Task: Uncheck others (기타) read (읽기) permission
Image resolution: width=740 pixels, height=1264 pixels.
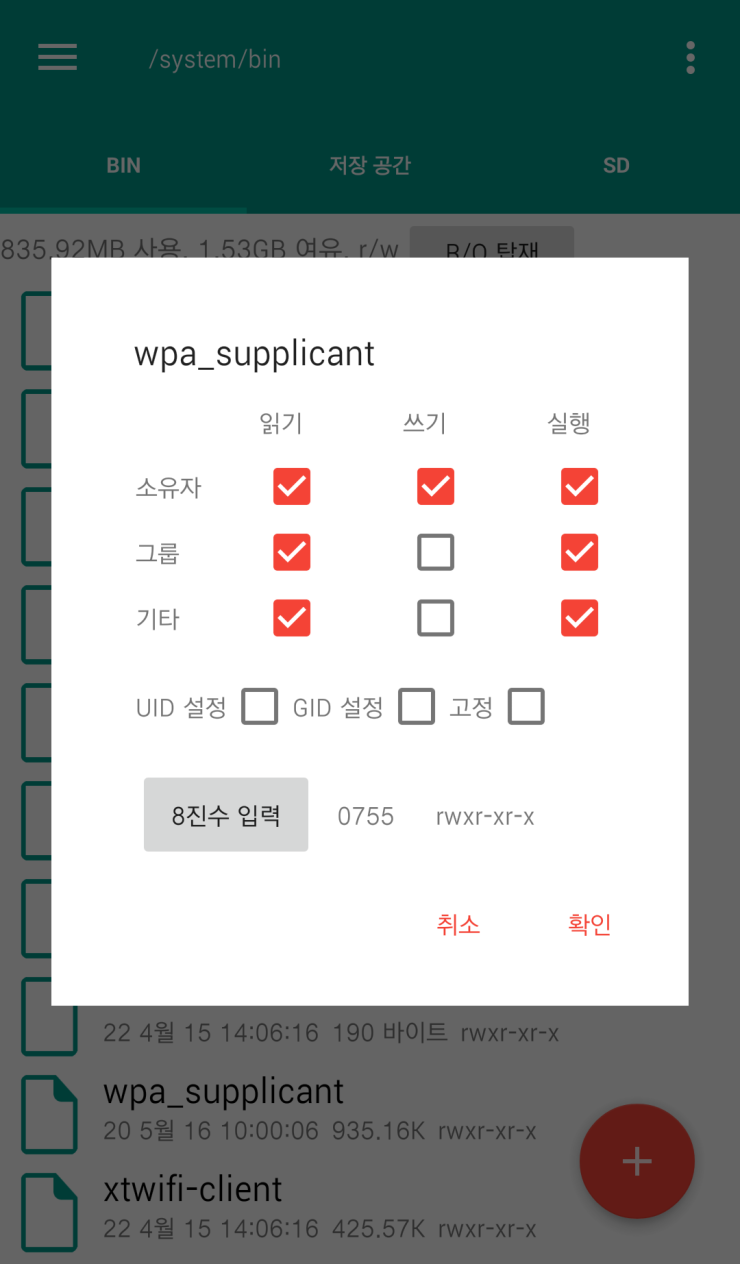Action: pyautogui.click(x=292, y=618)
